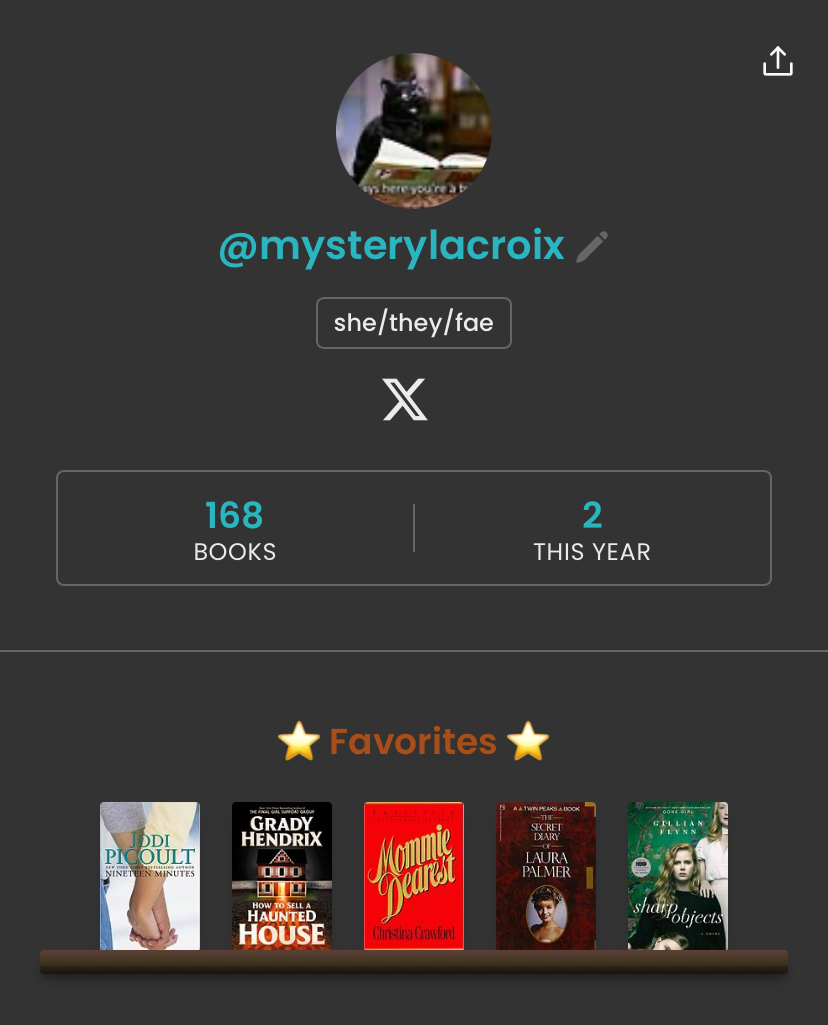Share this profile

coord(777,62)
